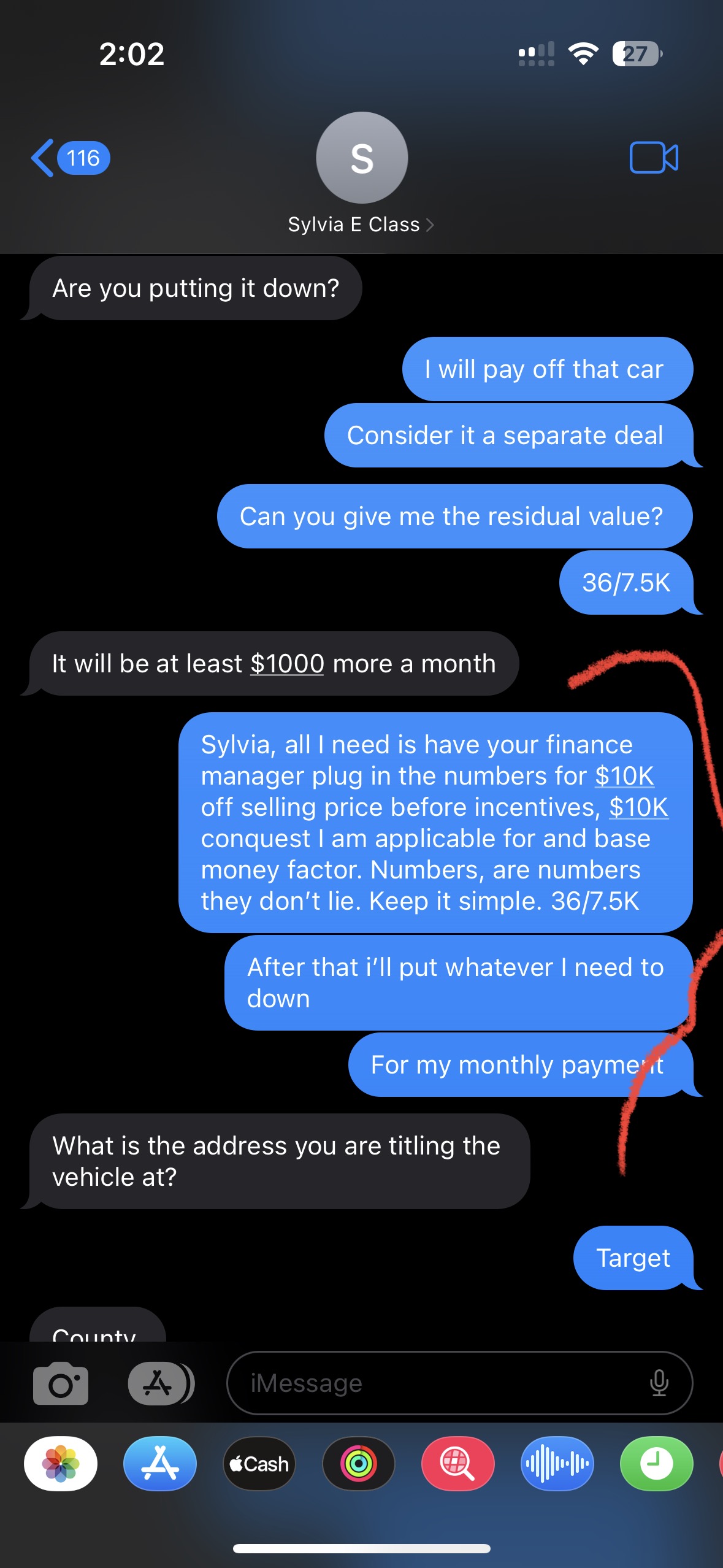This screenshot has width=723, height=1568.
Task: Open the audio messages waveform app
Action: coord(557,1464)
